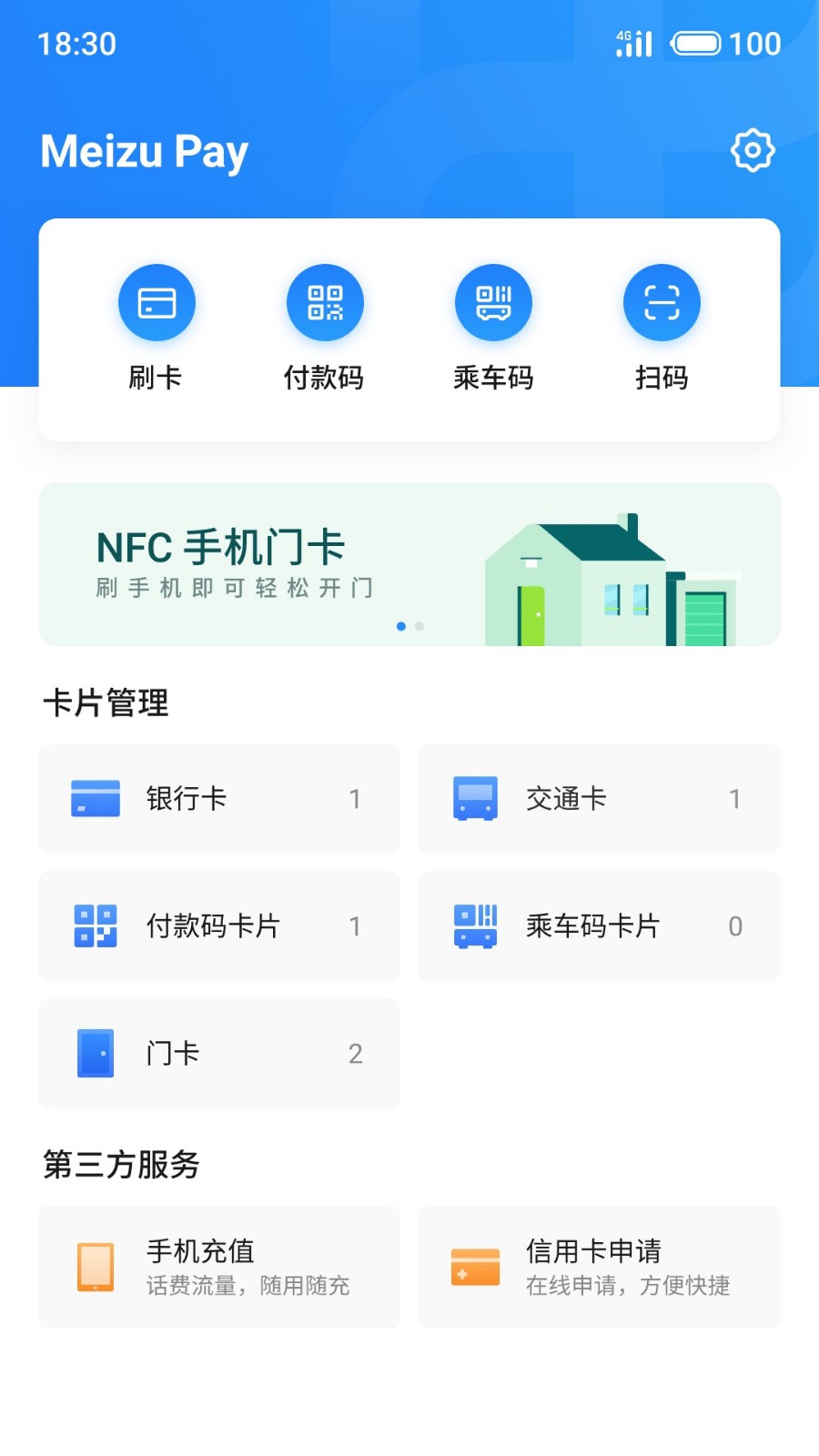Open 门卡 door access cards
This screenshot has width=819, height=1456.
click(x=219, y=1054)
